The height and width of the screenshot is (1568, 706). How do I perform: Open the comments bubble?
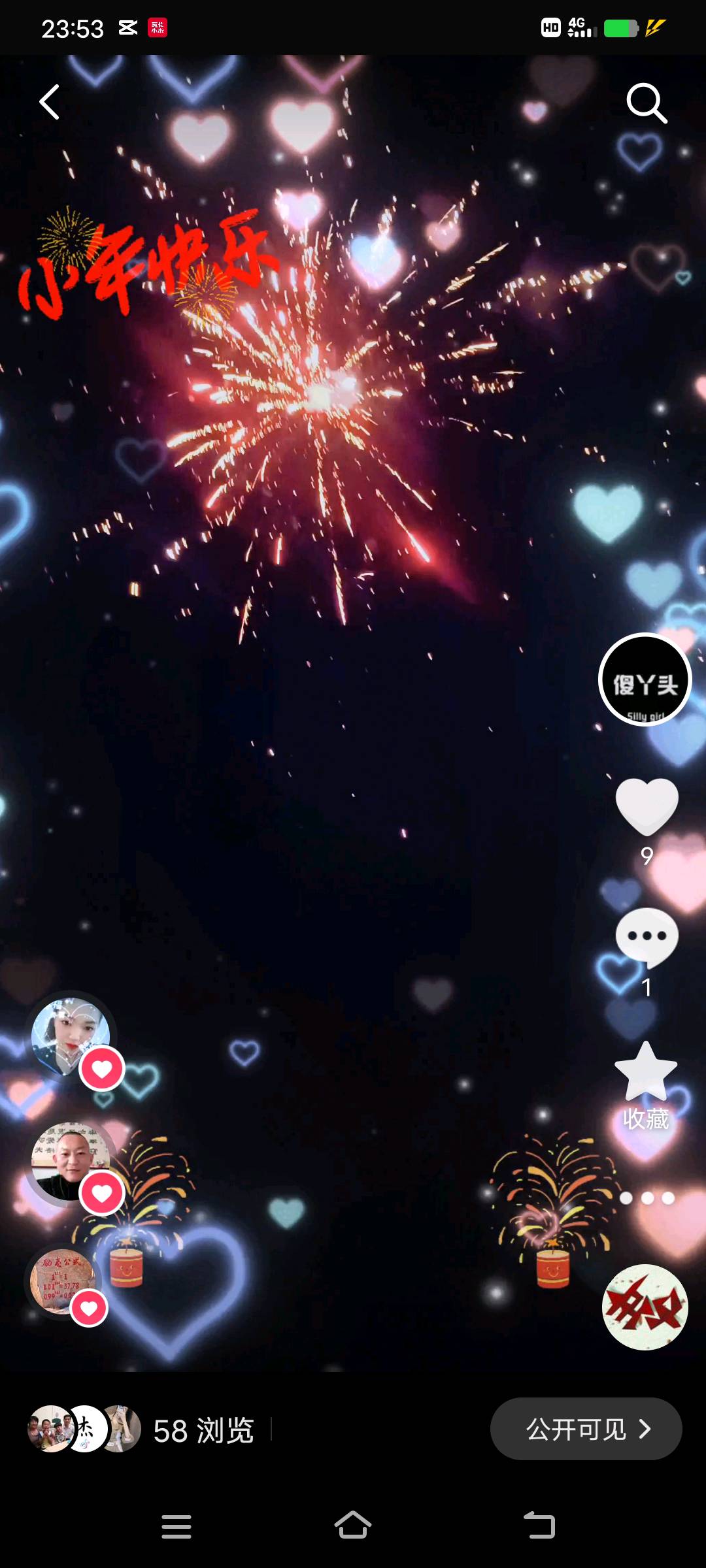[647, 938]
